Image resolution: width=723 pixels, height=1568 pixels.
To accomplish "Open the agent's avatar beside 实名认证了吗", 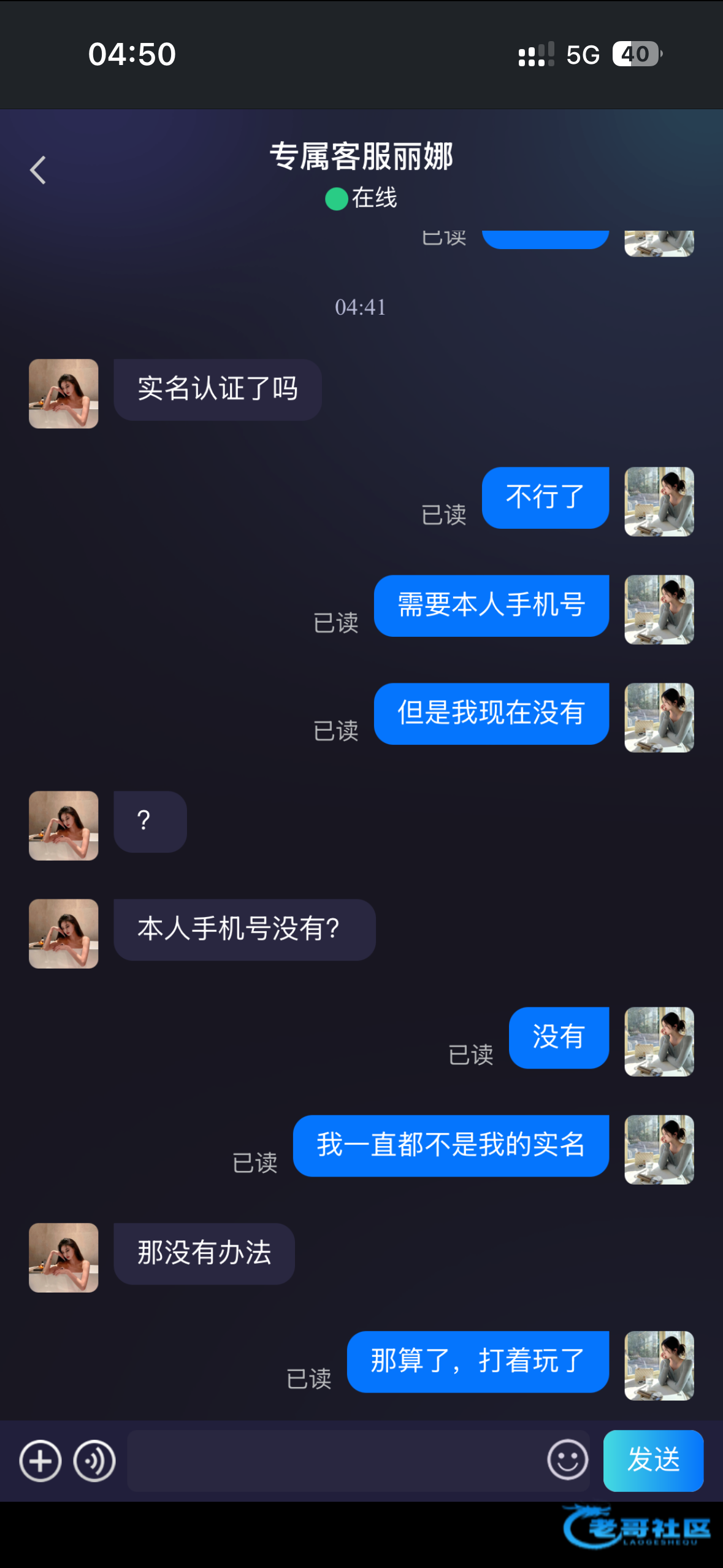I will (x=64, y=393).
